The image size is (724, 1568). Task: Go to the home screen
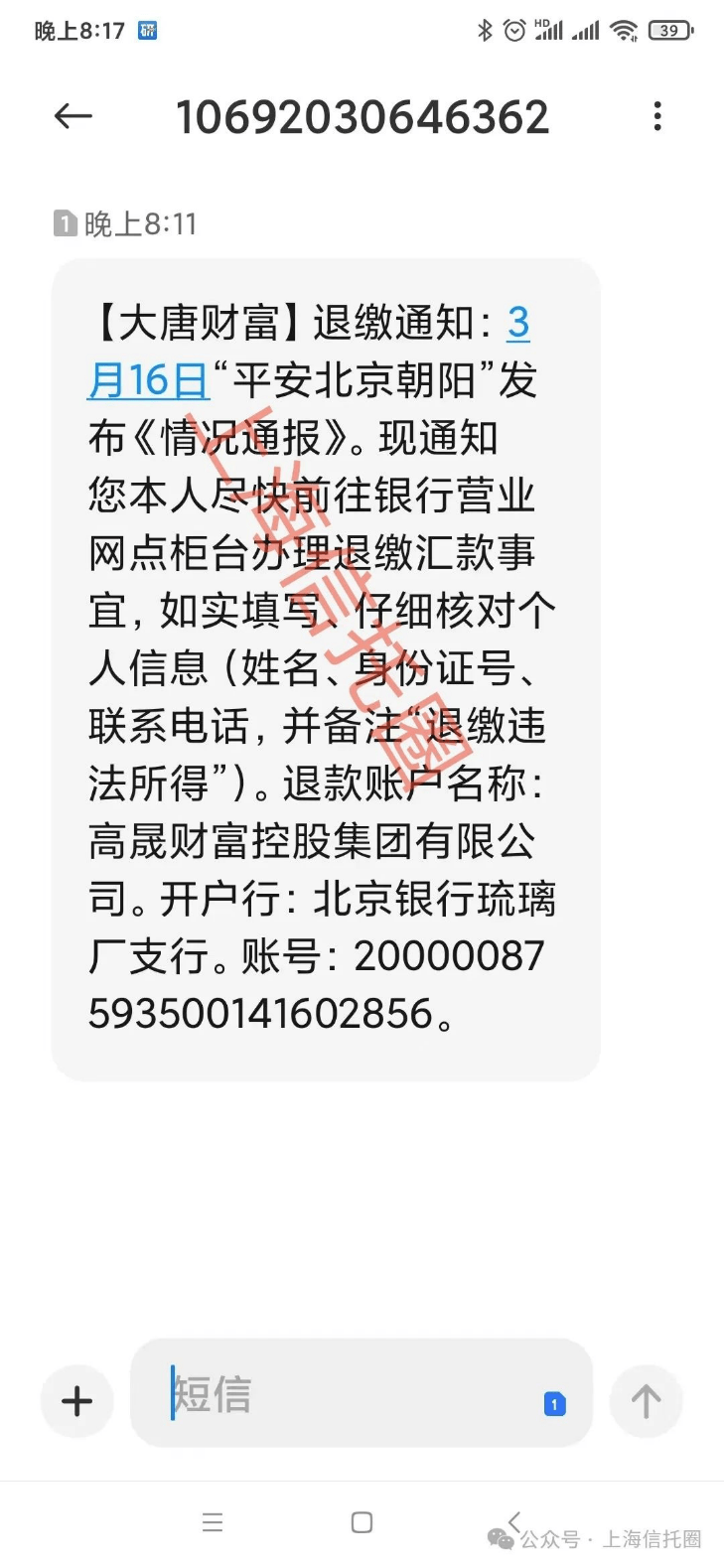click(362, 1522)
